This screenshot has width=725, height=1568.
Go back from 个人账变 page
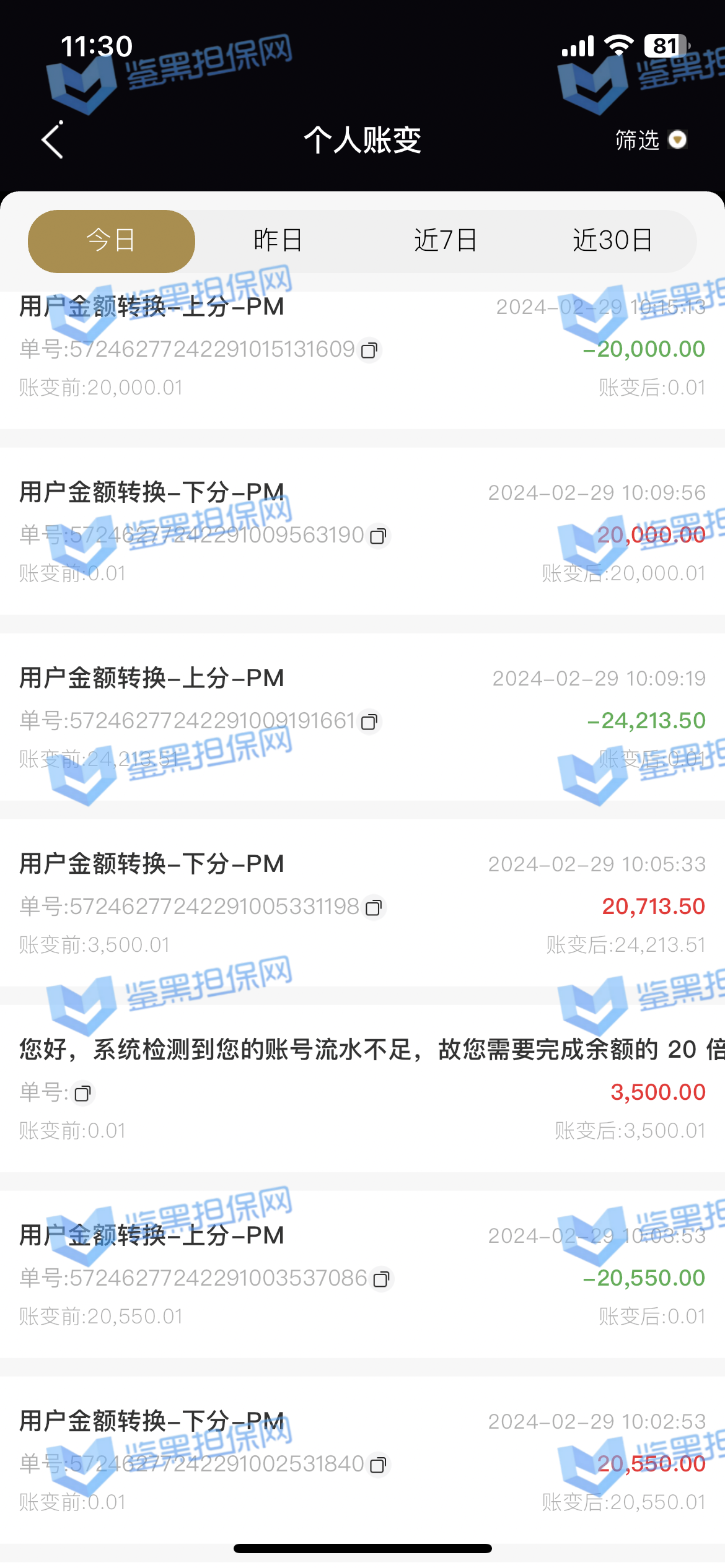[x=53, y=139]
